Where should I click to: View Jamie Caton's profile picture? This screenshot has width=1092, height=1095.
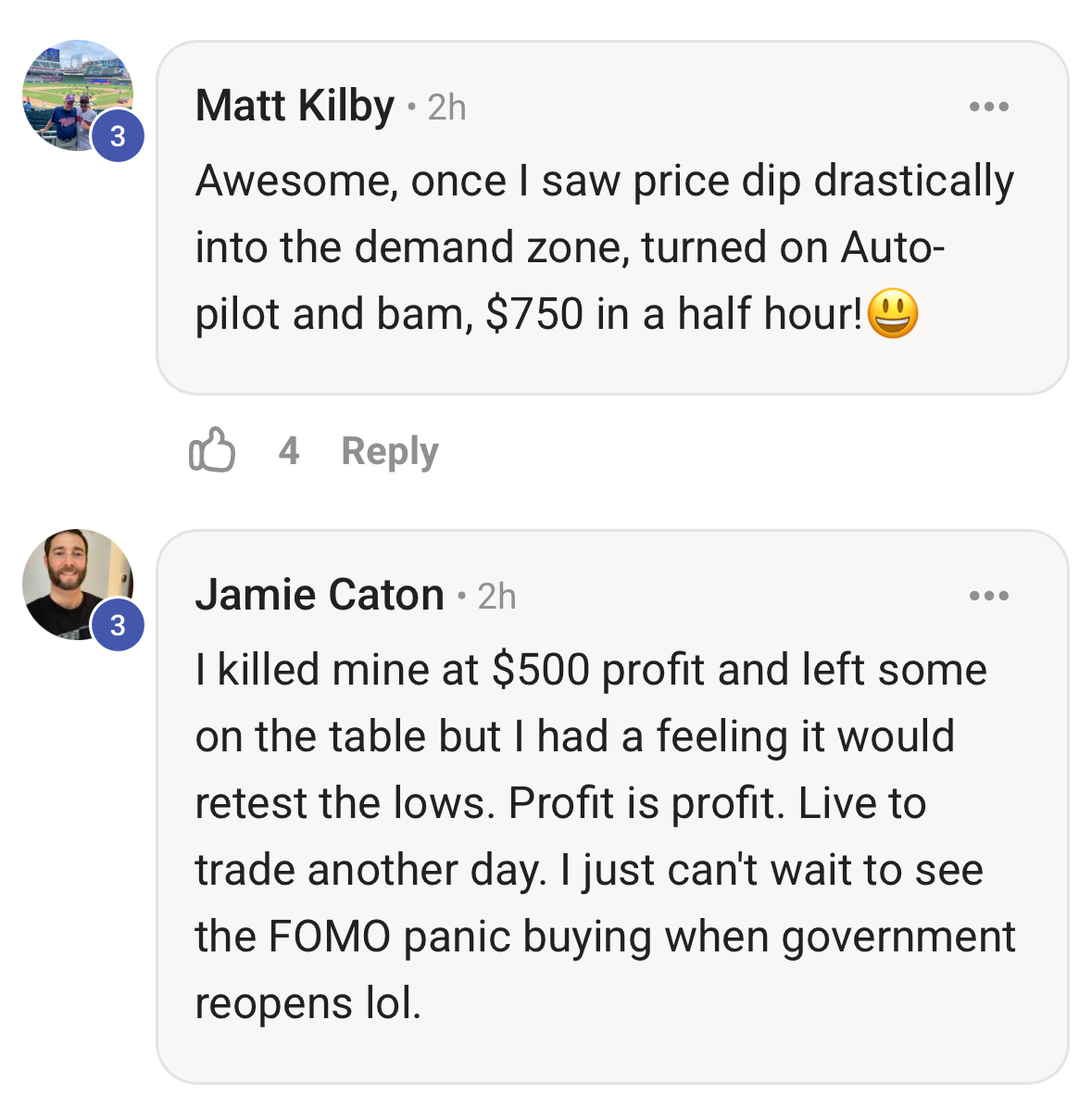point(76,584)
